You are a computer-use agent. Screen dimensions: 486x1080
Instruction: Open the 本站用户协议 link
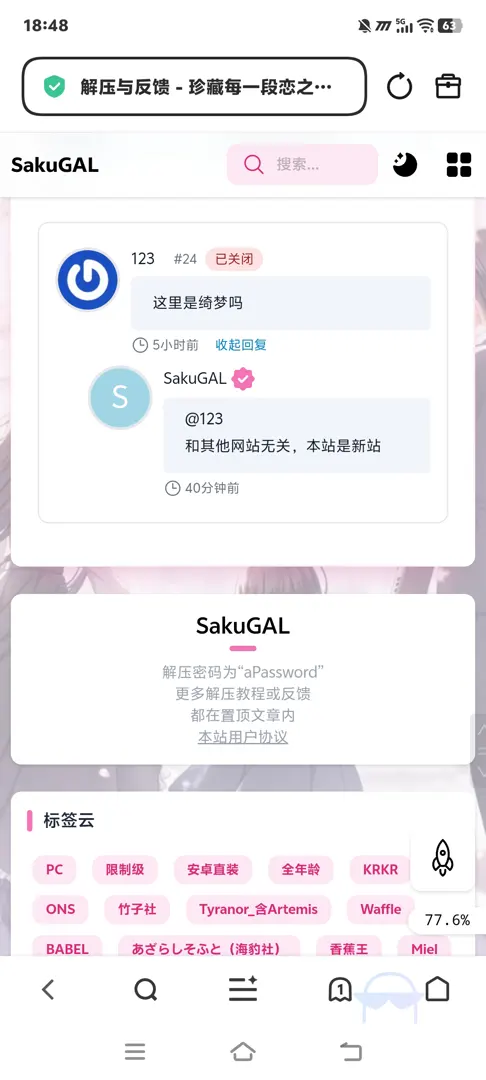click(x=243, y=737)
